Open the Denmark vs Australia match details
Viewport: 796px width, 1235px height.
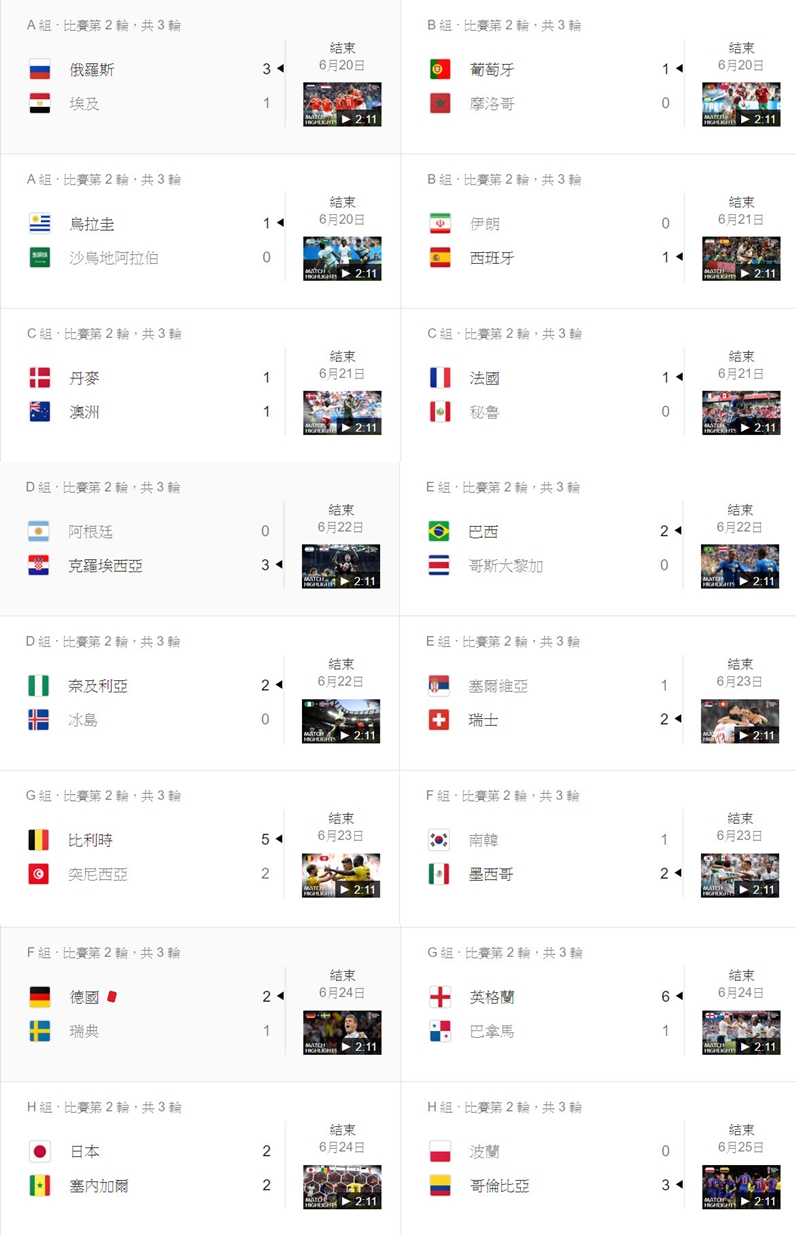(150, 395)
